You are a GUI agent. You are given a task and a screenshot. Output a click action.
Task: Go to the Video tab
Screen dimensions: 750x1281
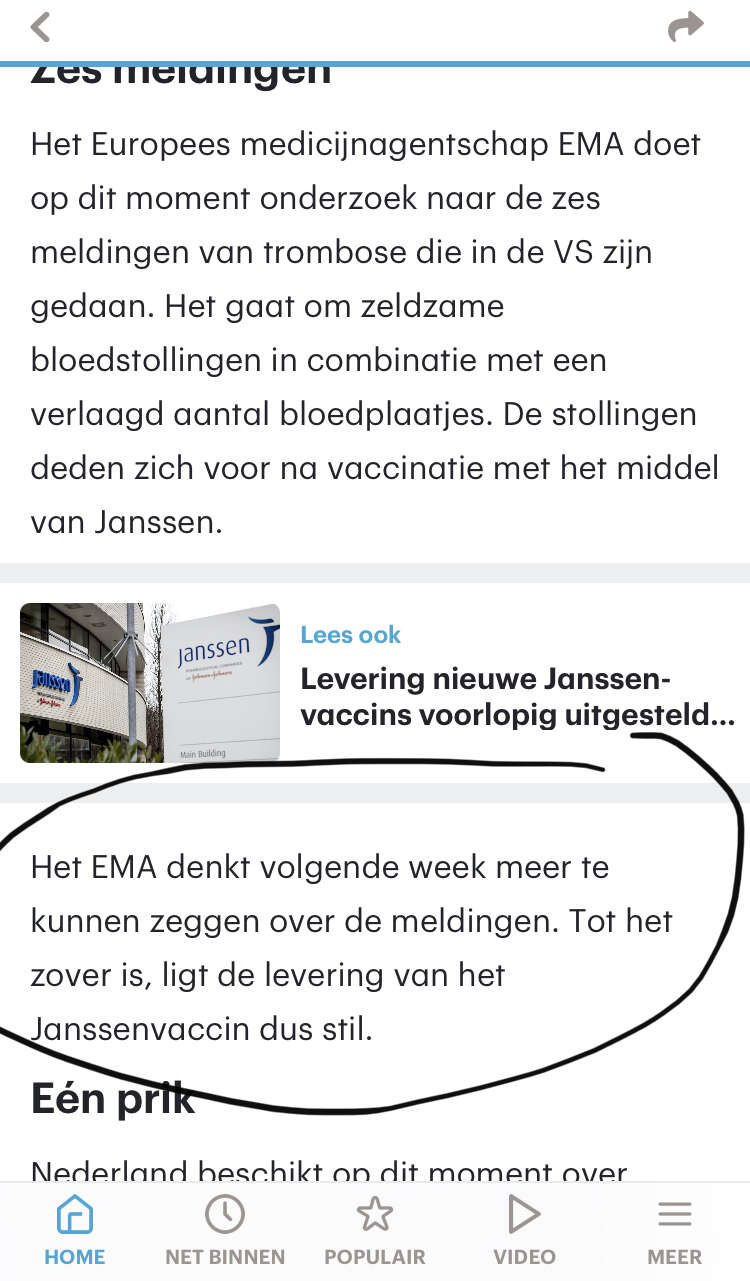[524, 1231]
